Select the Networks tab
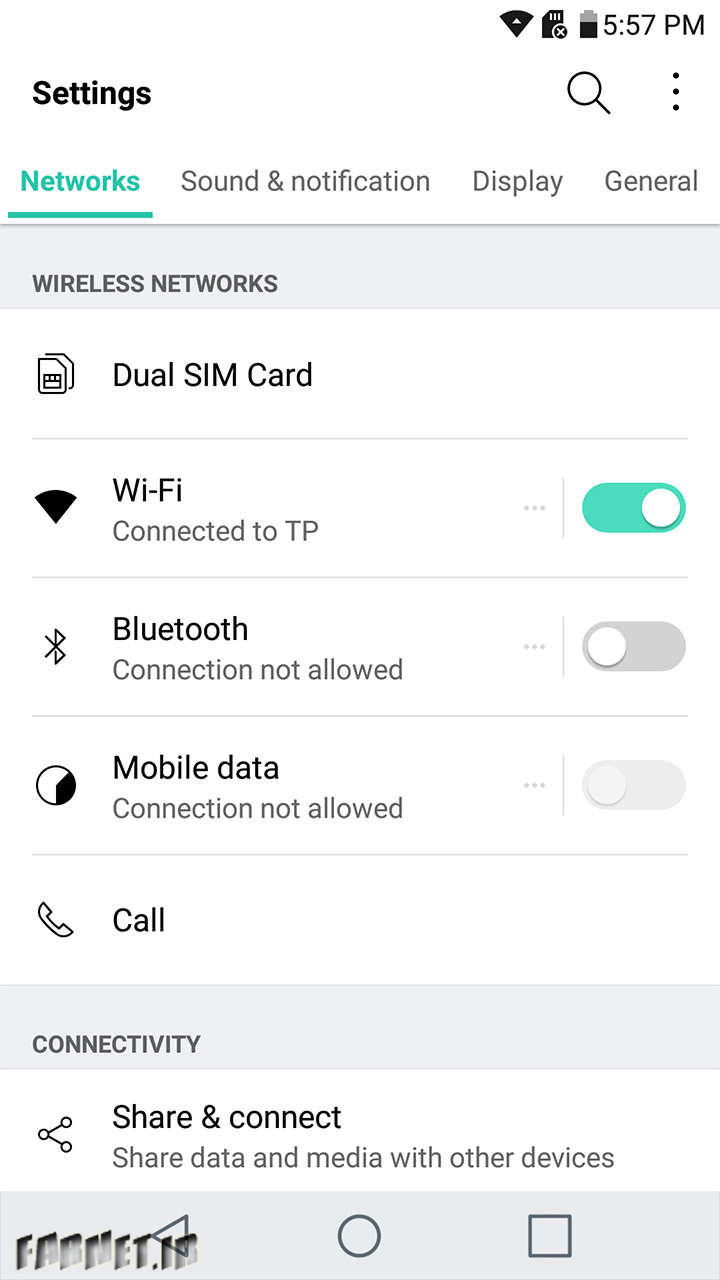Screen dimensions: 720x1280 (x=80, y=181)
